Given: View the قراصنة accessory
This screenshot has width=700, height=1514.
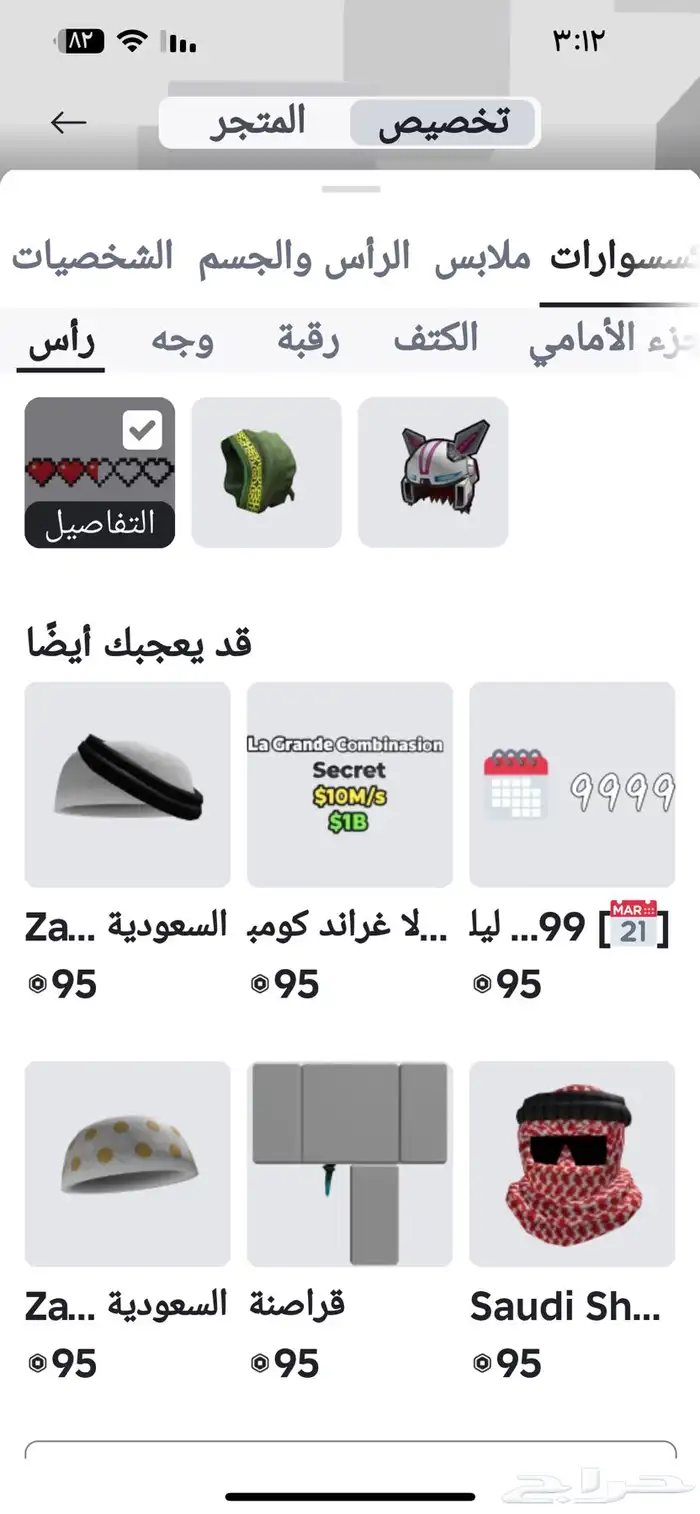Looking at the screenshot, I should 349,1163.
